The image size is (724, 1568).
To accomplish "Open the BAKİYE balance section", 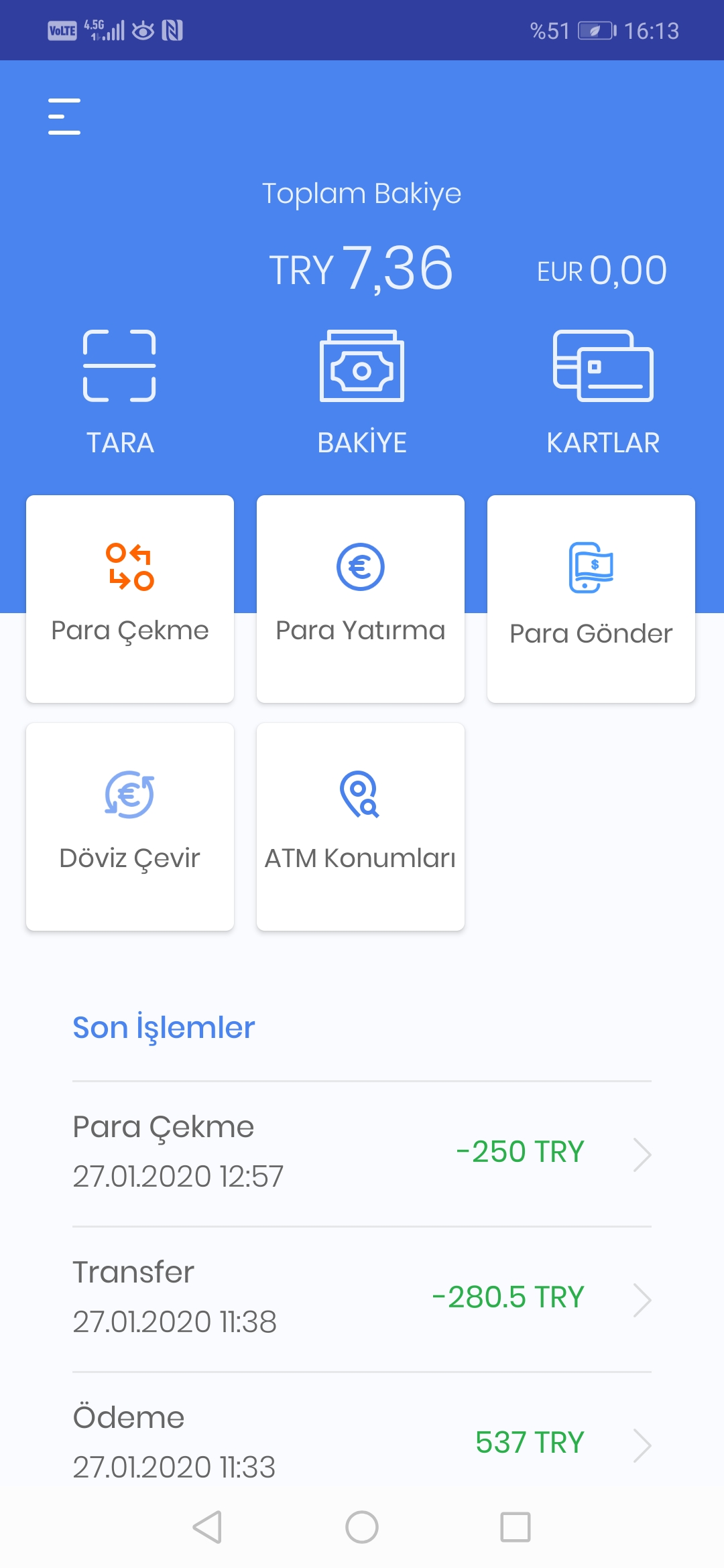I will pos(362,393).
